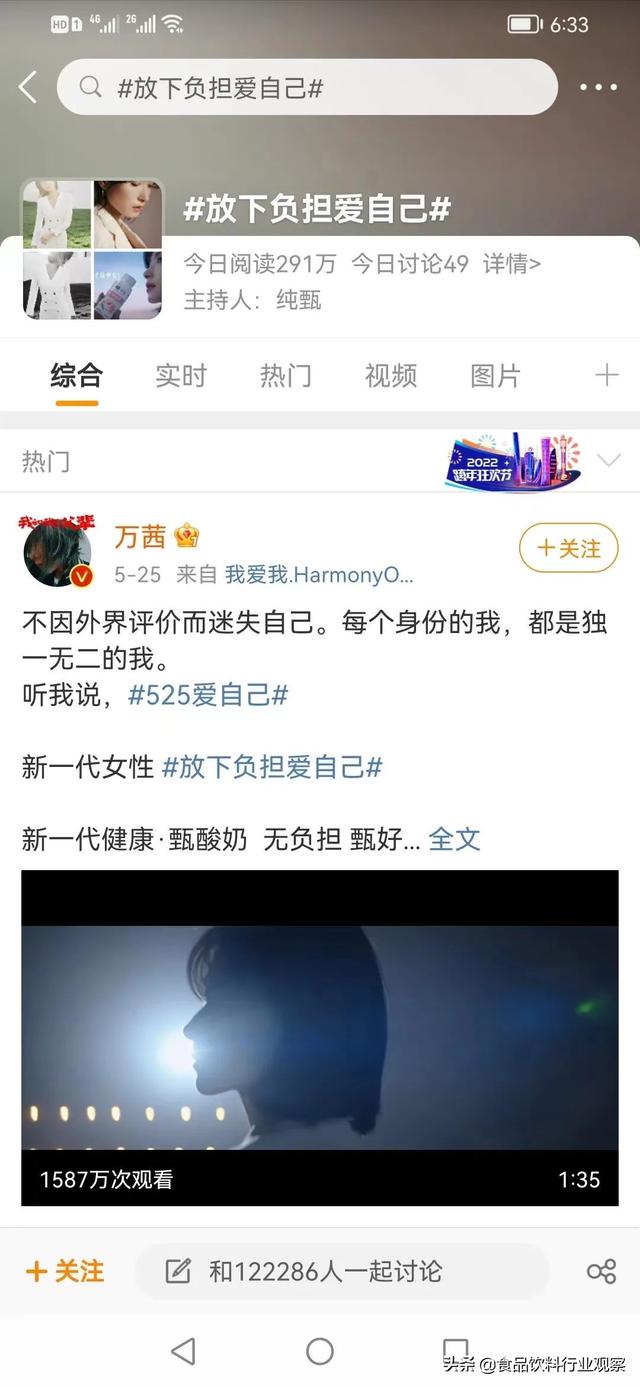Expand the post with 全文
640x1387 pixels.
(x=454, y=839)
